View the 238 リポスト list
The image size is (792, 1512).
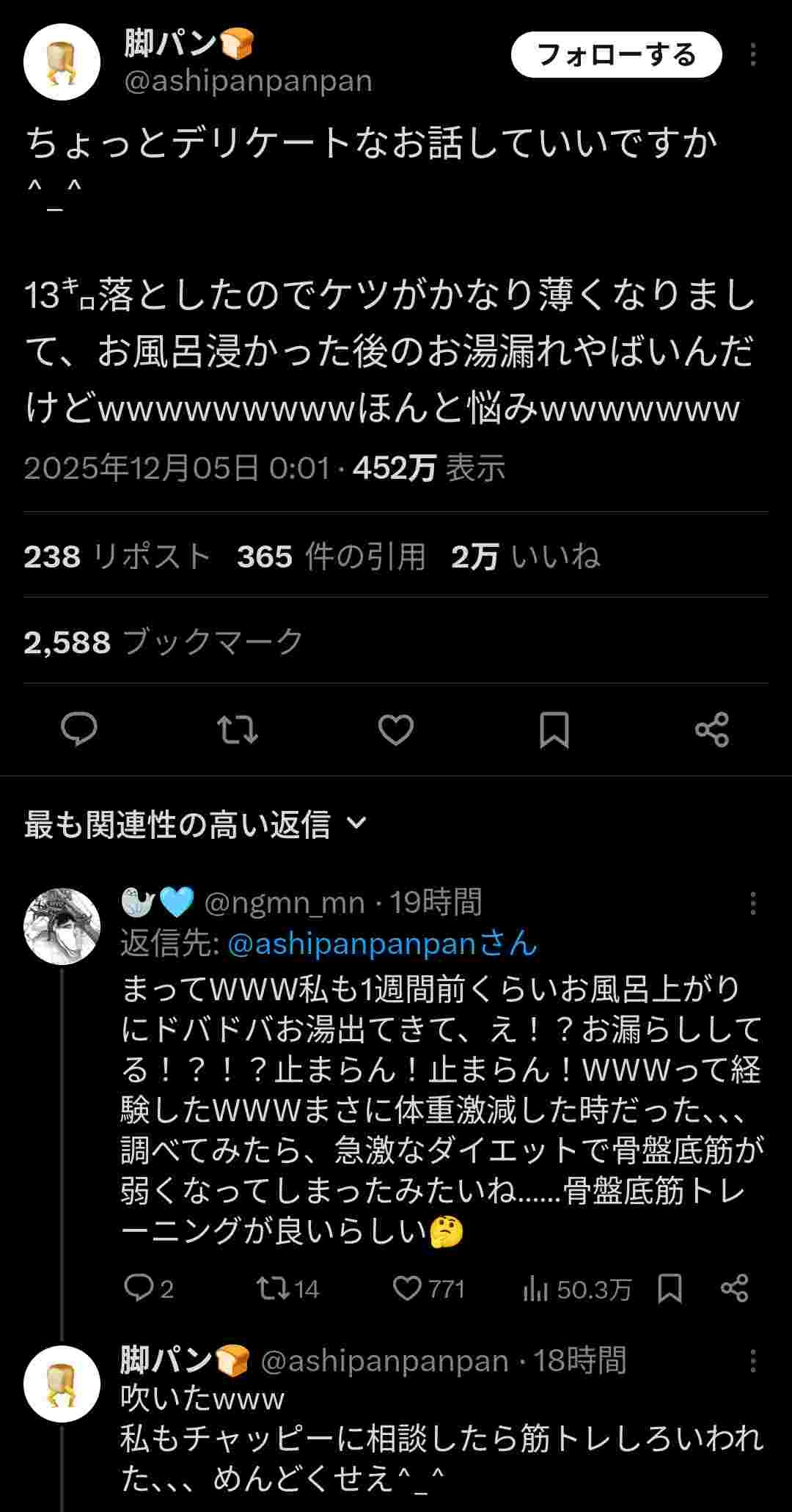[x=117, y=557]
